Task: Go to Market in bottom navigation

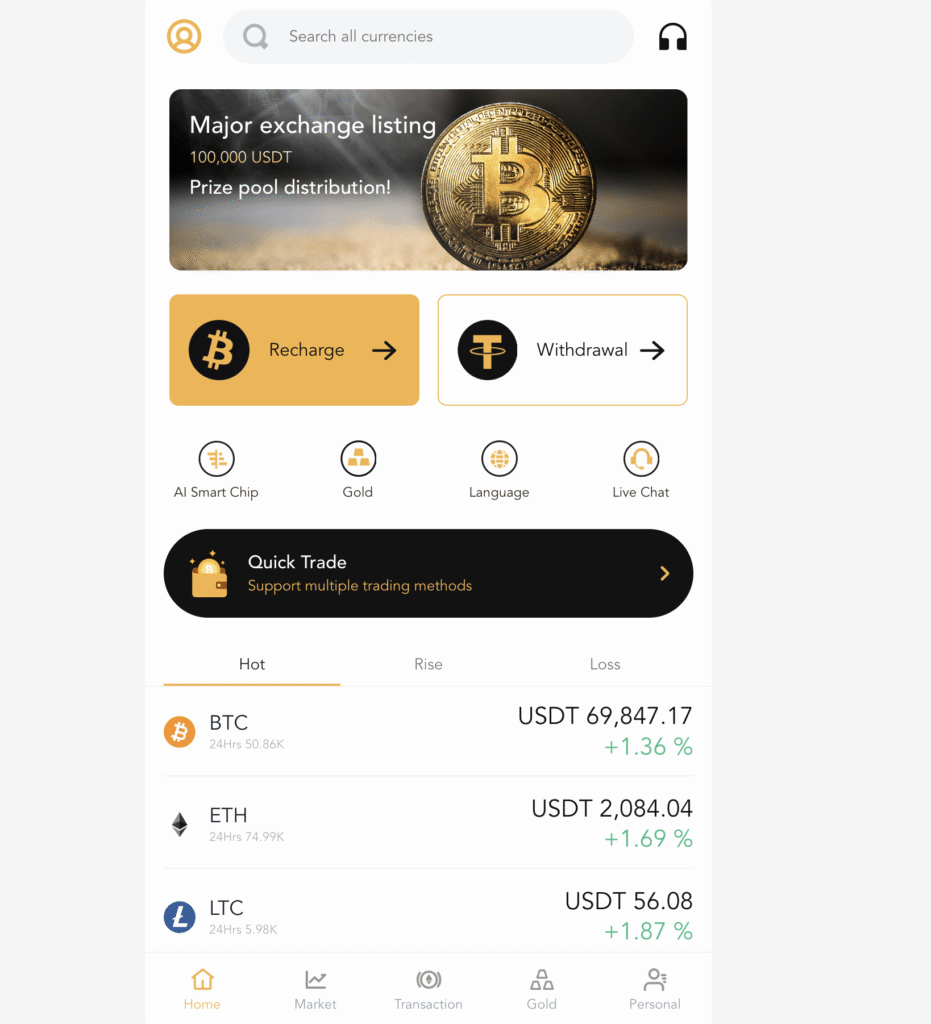Action: pyautogui.click(x=315, y=989)
